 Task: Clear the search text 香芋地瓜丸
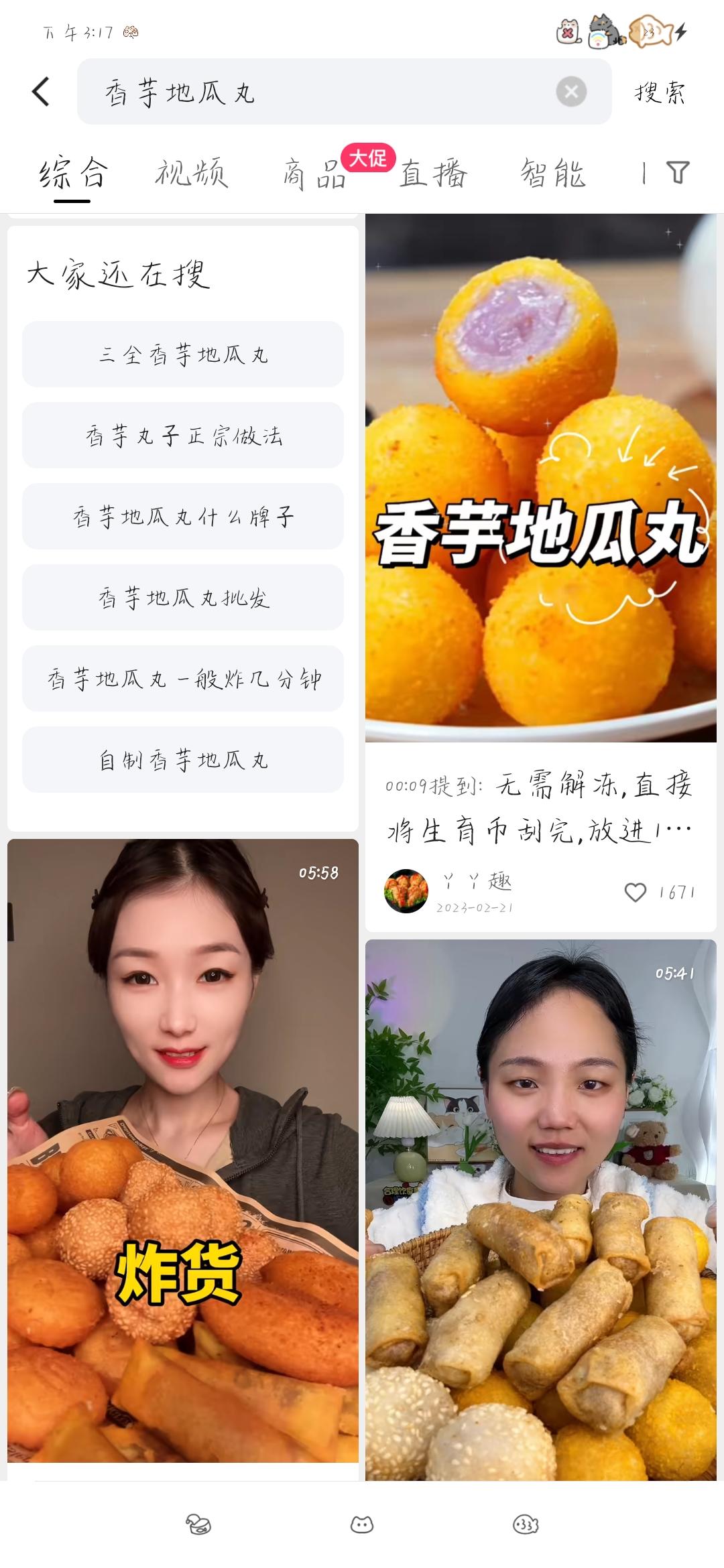pyautogui.click(x=571, y=92)
